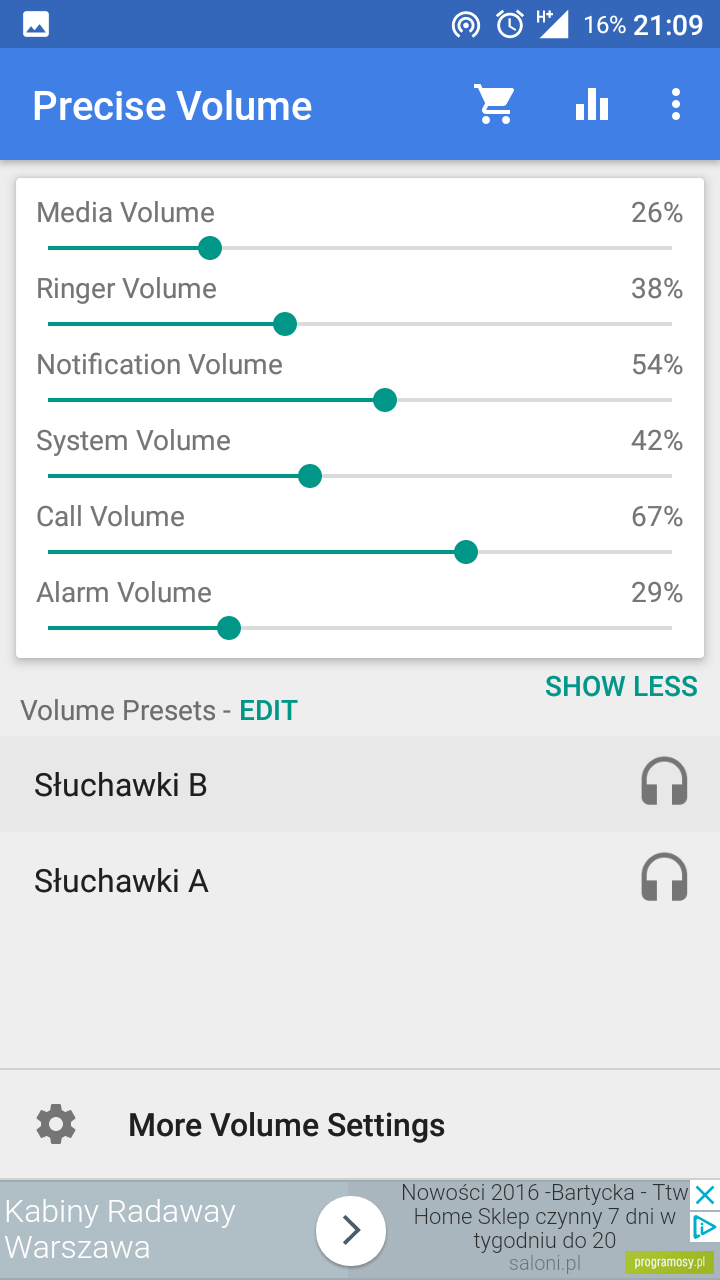Edit the volume presets
Viewport: 720px width, 1280px height.
269,711
